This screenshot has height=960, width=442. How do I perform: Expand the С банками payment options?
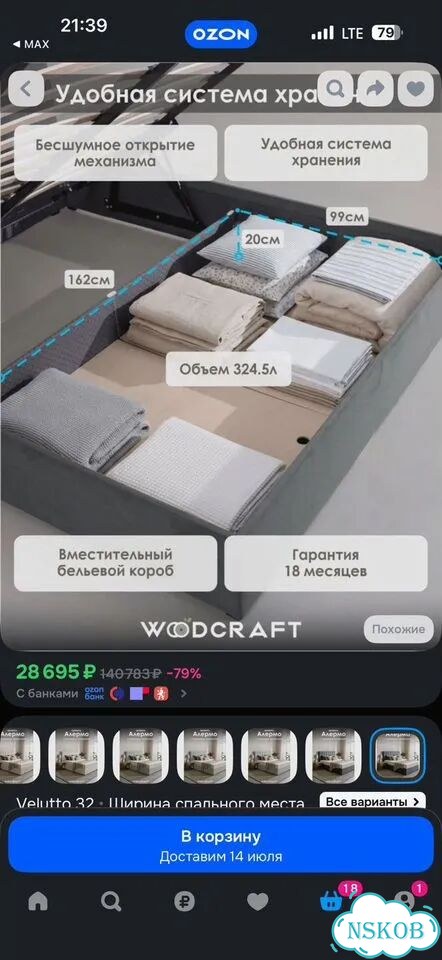102,694
